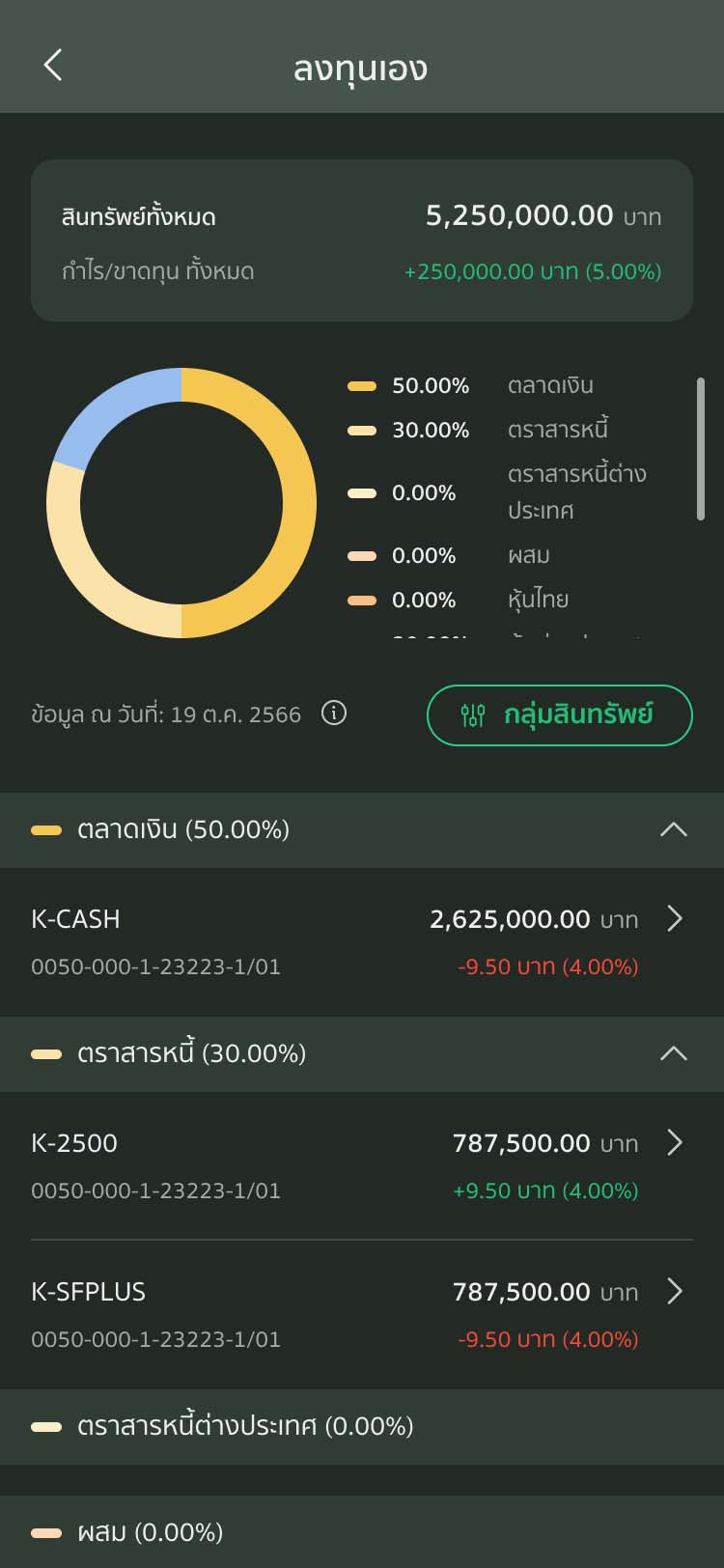The height and width of the screenshot is (1568, 724).
Task: Expand the ตราสารหนี้ต่างประเทศ (0.00%) section
Action: coord(361,1426)
